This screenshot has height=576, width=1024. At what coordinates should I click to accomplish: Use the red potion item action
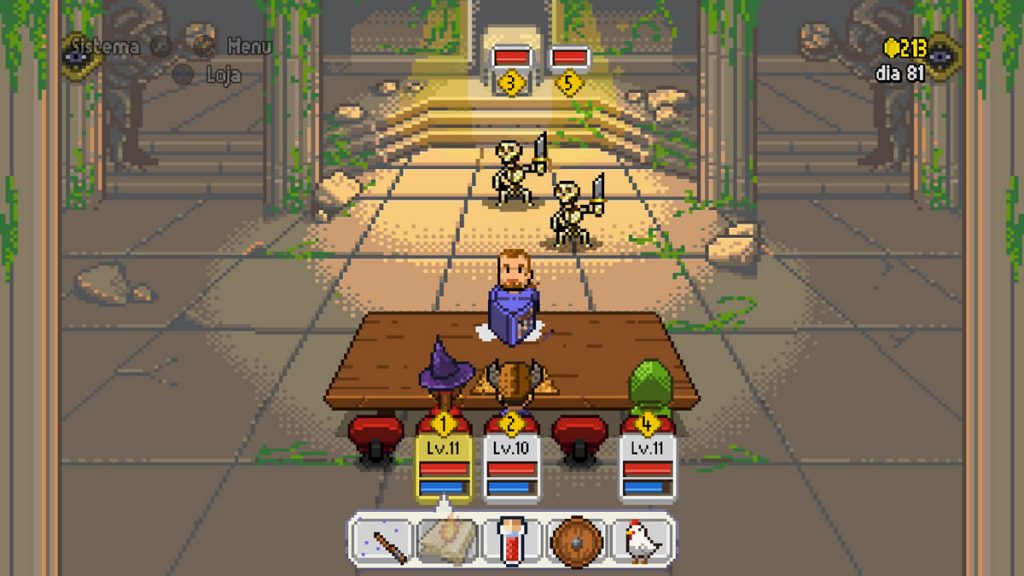tap(511, 541)
